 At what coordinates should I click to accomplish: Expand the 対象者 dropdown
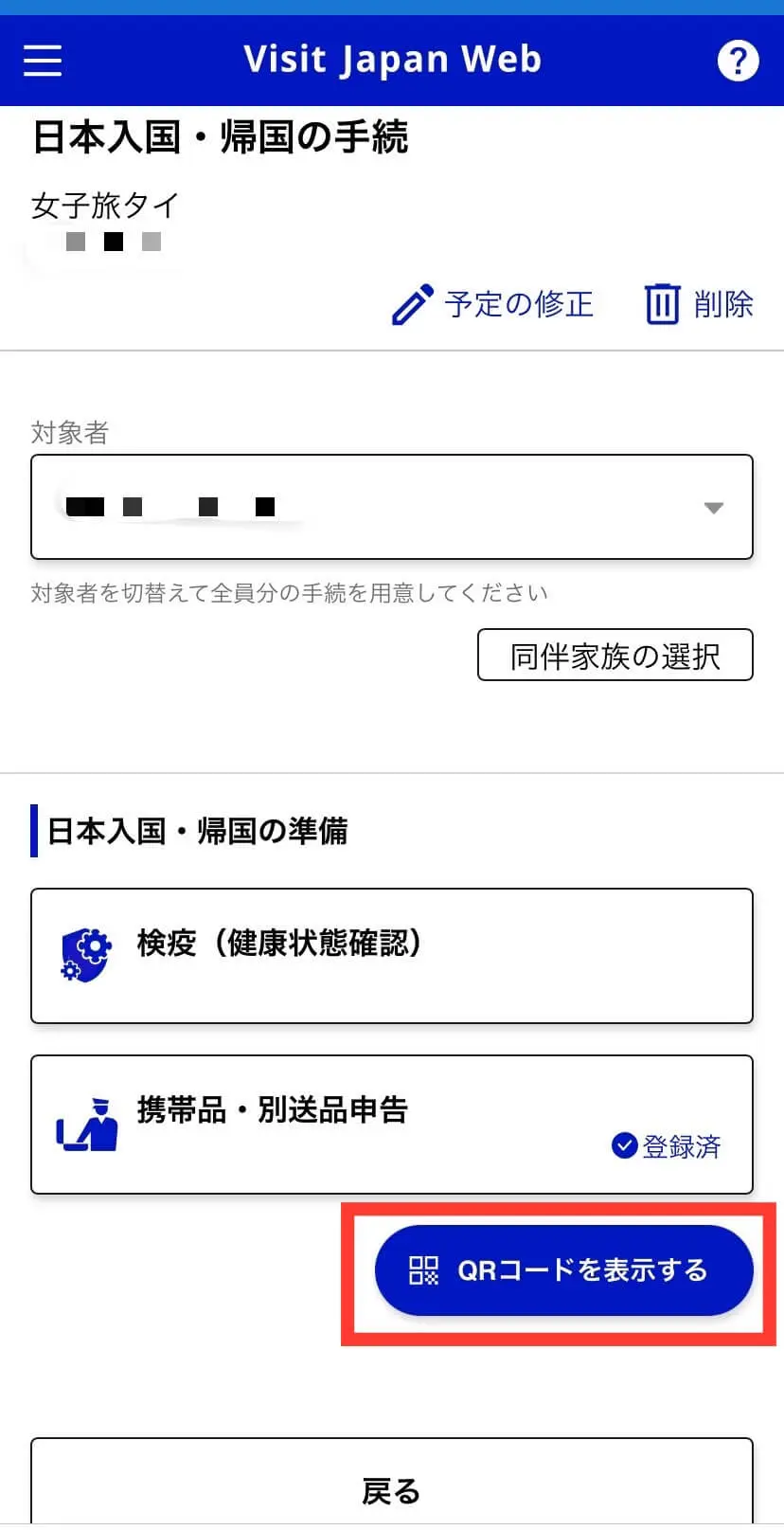tap(392, 507)
